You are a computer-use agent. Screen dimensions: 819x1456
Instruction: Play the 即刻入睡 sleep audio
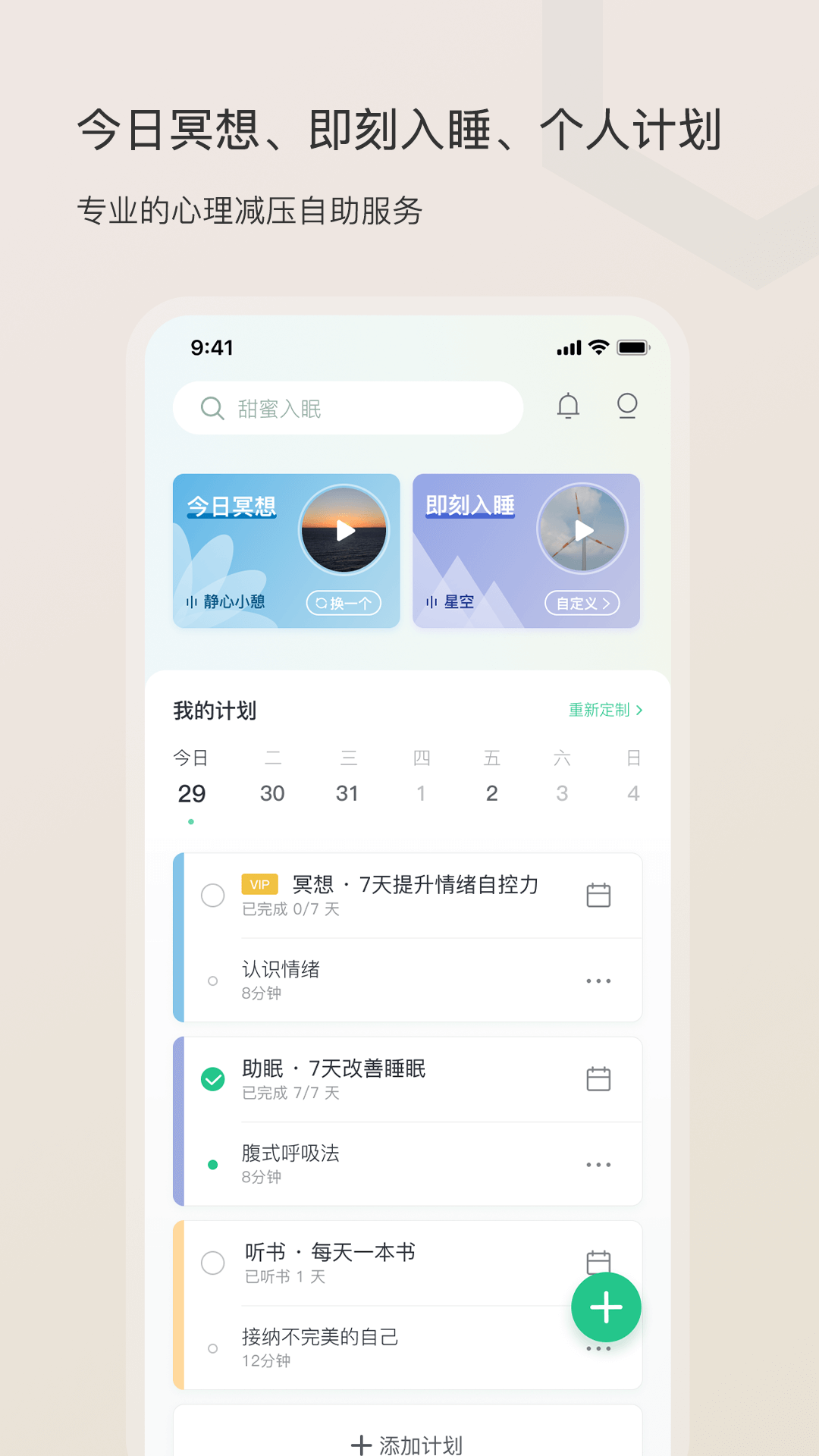click(x=584, y=531)
